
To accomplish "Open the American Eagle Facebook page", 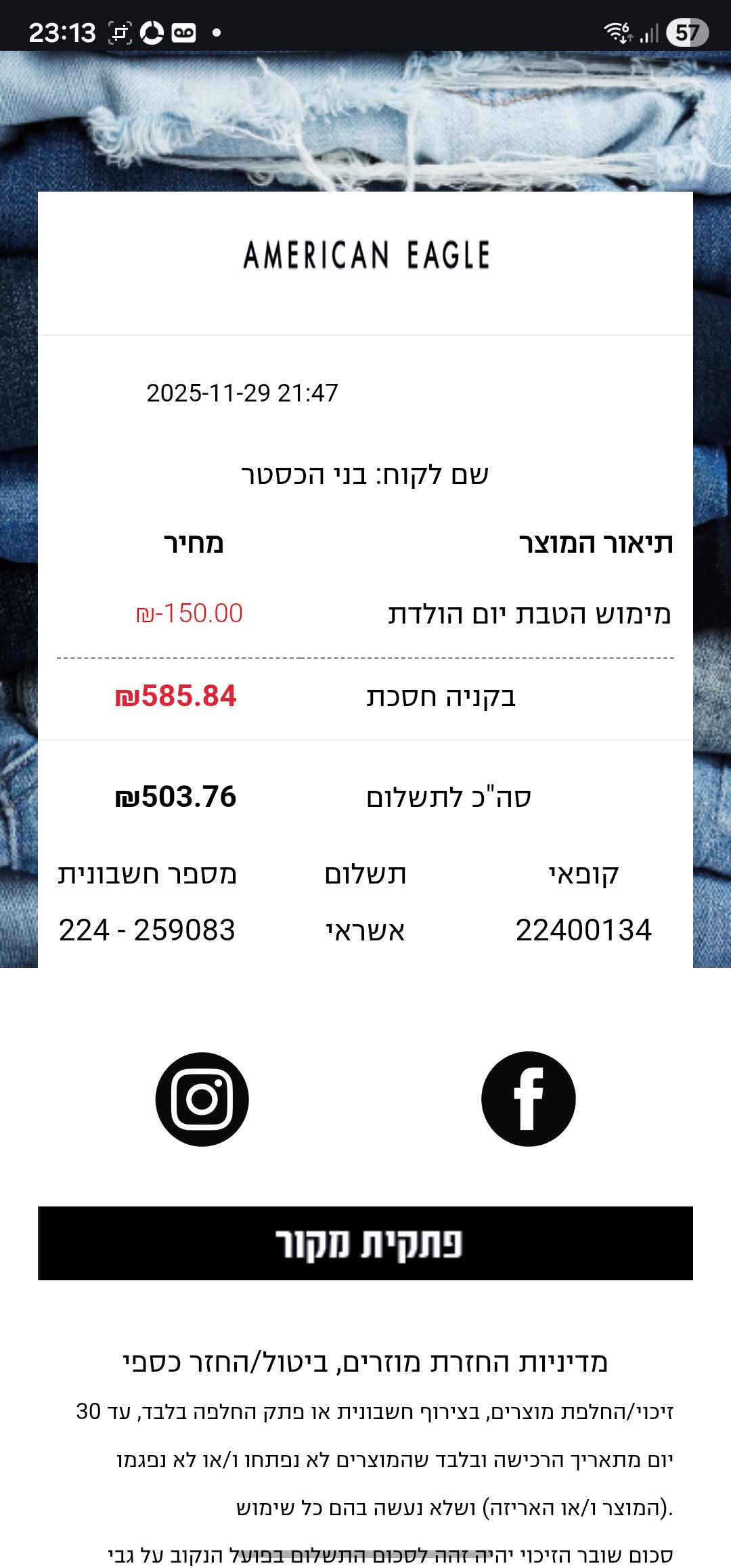I will click(528, 1099).
